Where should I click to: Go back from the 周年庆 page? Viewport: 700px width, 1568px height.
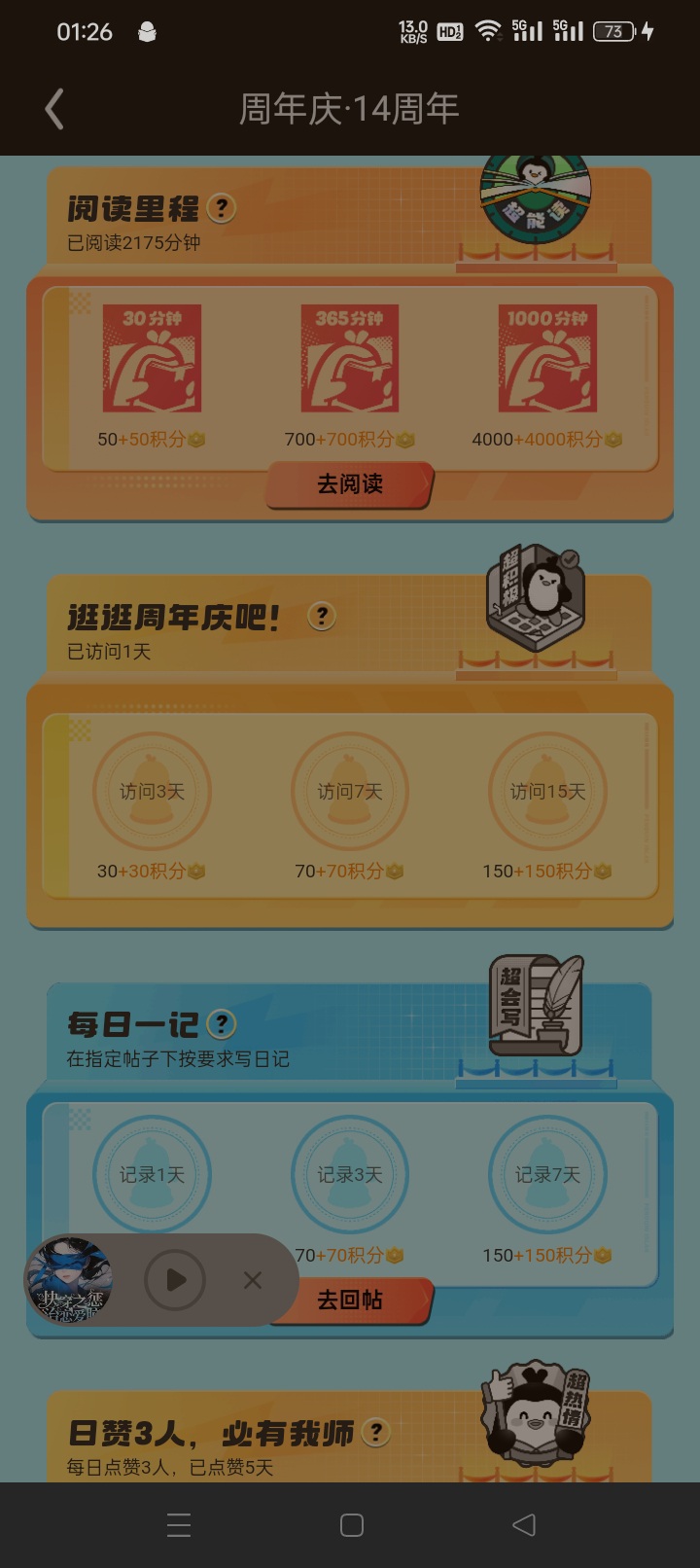pyautogui.click(x=54, y=109)
